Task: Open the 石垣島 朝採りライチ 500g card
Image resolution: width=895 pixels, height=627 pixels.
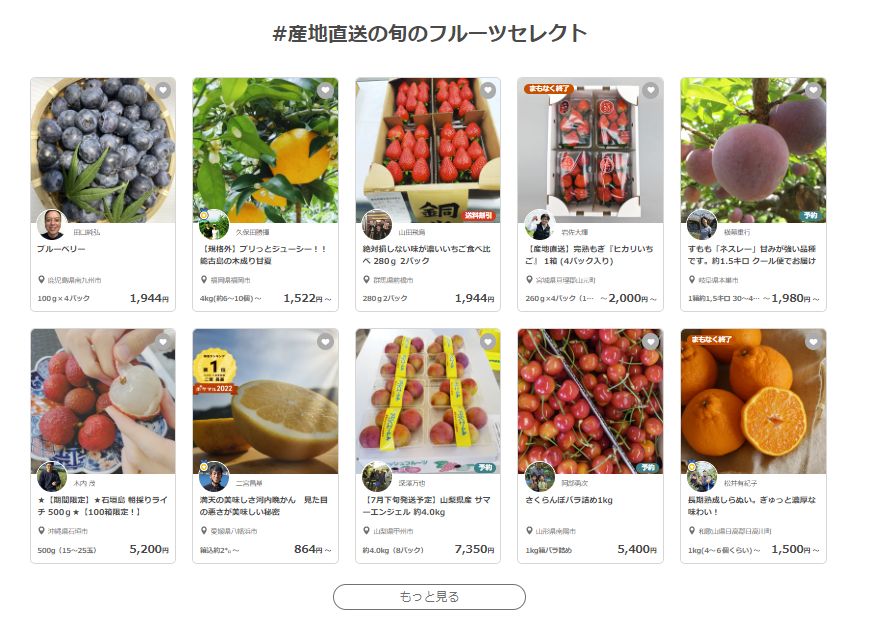Action: click(x=102, y=400)
